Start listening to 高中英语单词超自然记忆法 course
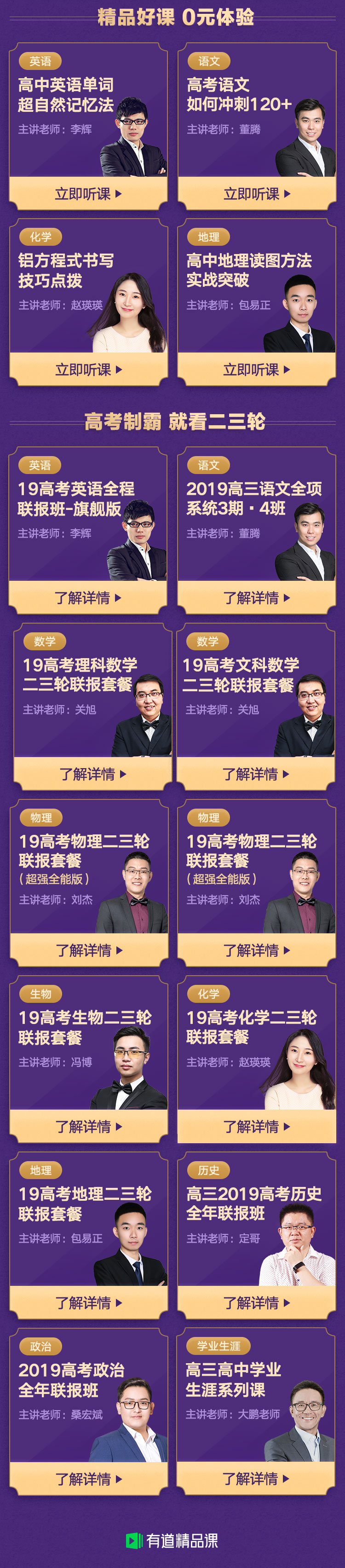This screenshot has width=345, height=1568. point(88,194)
